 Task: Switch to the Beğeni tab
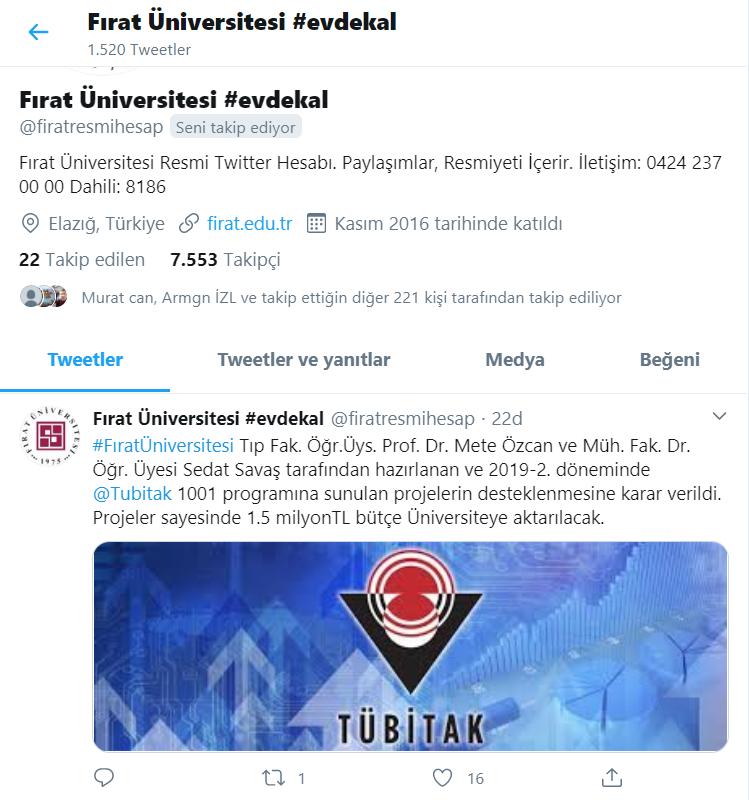pyautogui.click(x=670, y=359)
